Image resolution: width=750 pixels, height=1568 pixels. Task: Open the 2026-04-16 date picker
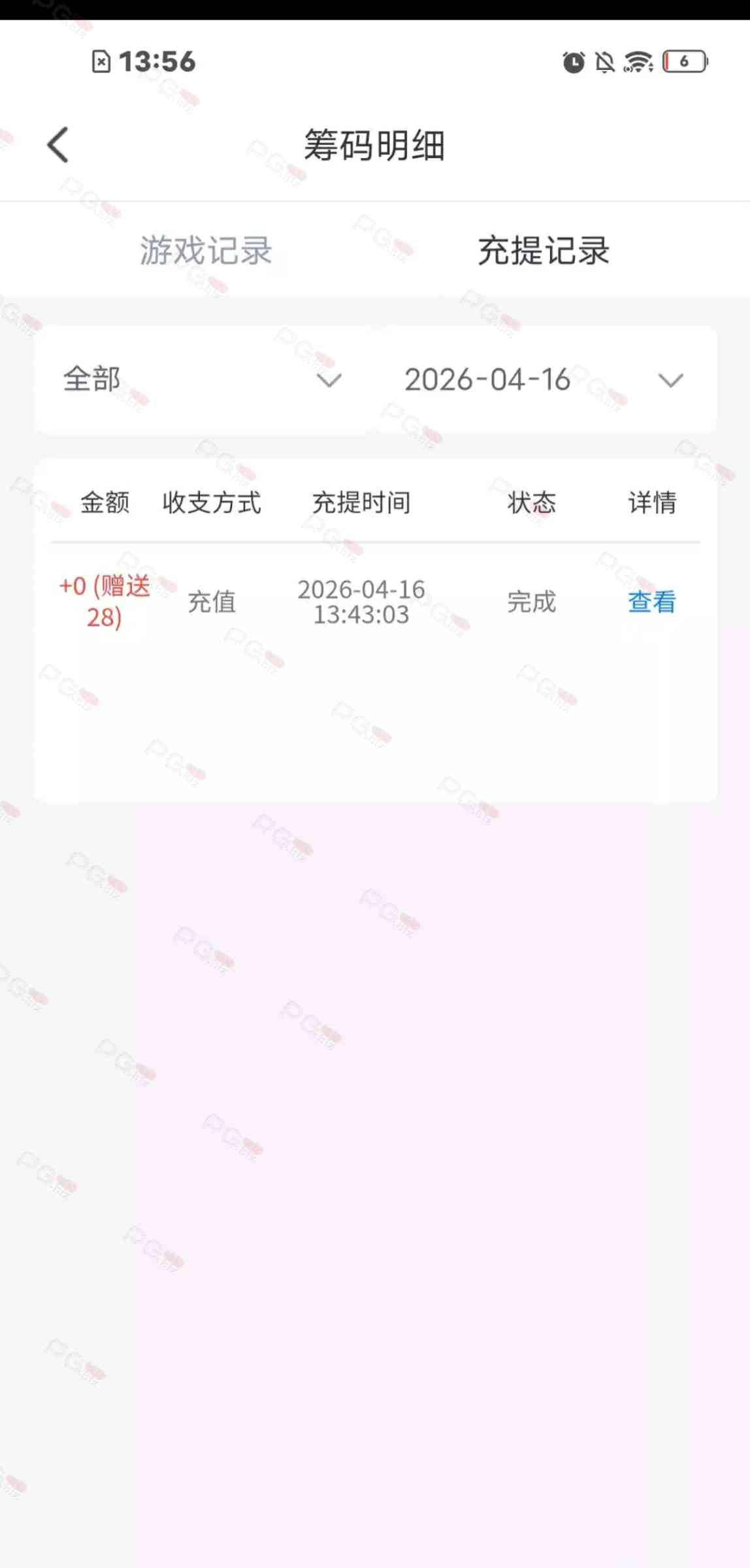pos(544,380)
